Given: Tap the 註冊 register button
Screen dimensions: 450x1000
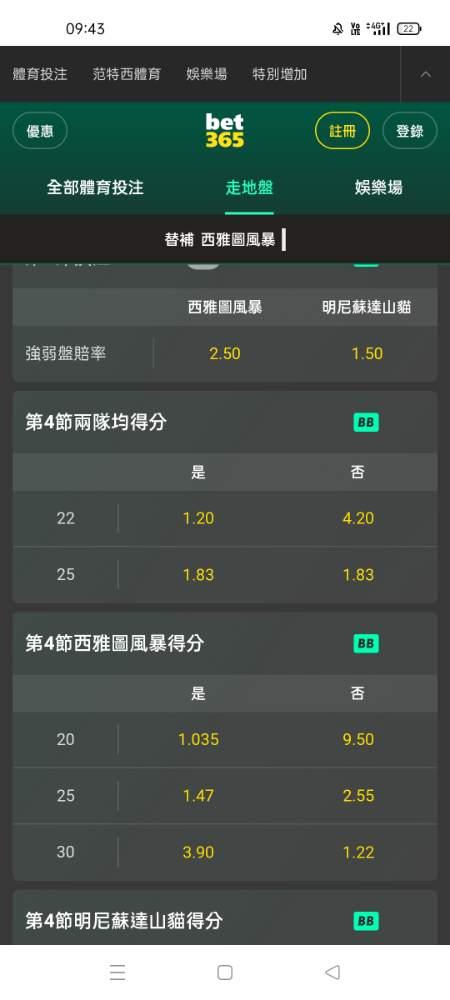Looking at the screenshot, I should click(342, 131).
